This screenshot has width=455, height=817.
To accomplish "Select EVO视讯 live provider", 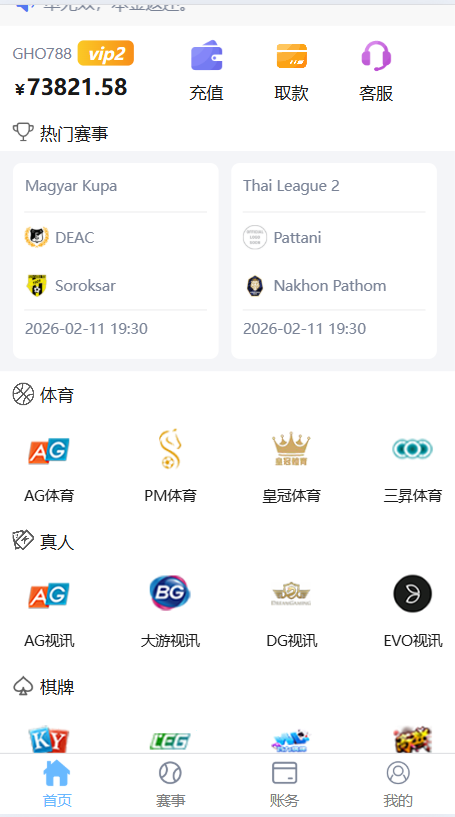I will click(413, 611).
